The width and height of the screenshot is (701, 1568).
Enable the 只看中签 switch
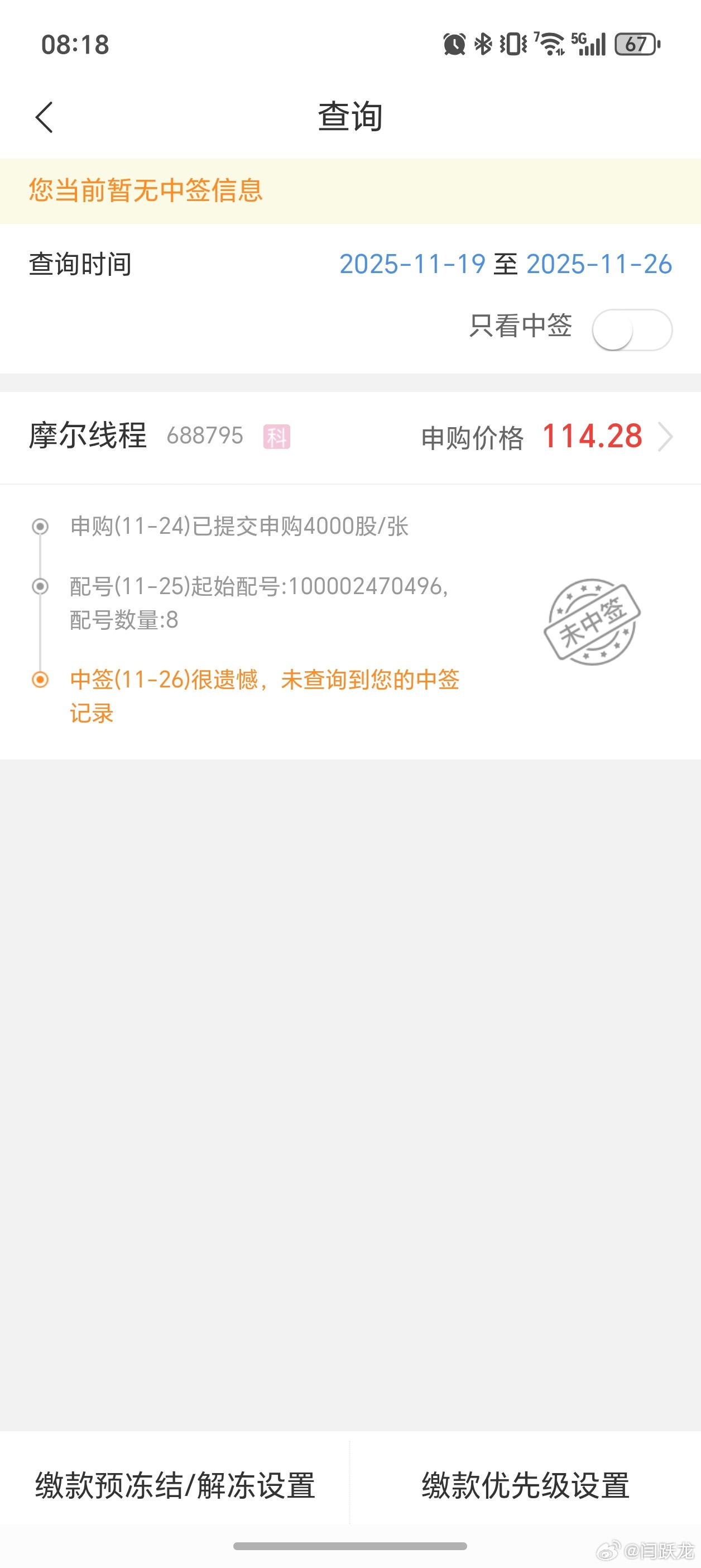point(633,328)
